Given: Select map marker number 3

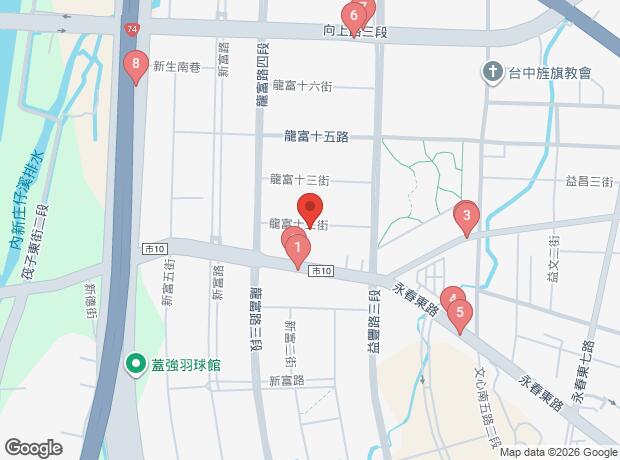Looking at the screenshot, I should (466, 215).
